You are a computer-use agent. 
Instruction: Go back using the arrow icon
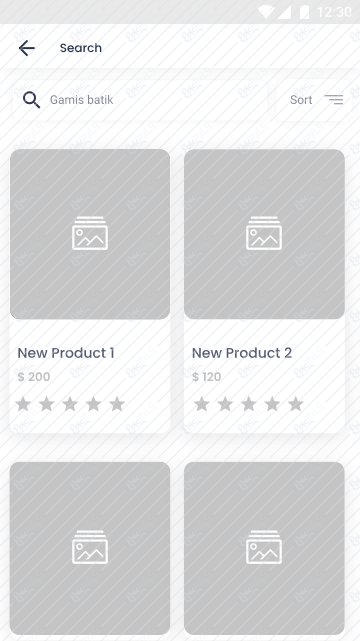coord(27,48)
